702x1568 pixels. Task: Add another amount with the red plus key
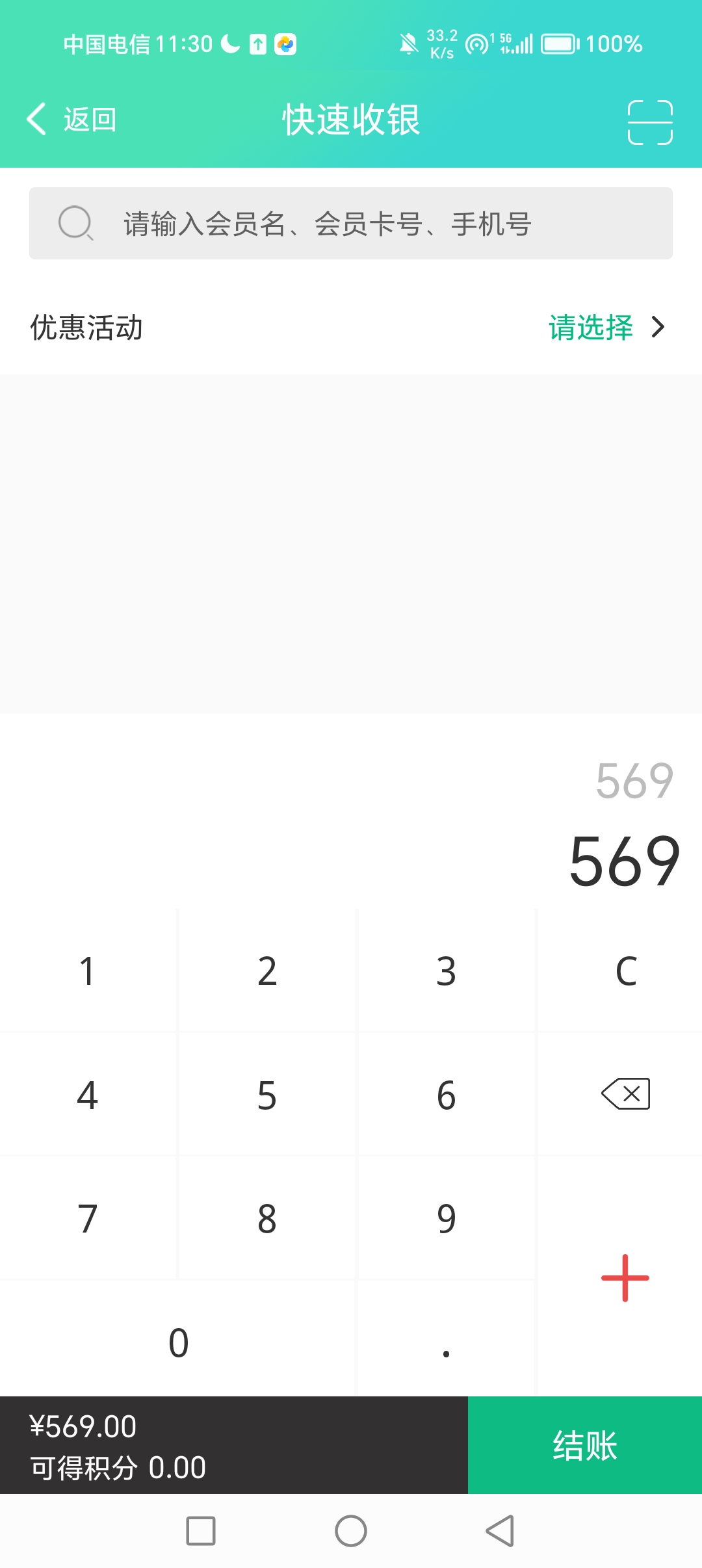625,1277
